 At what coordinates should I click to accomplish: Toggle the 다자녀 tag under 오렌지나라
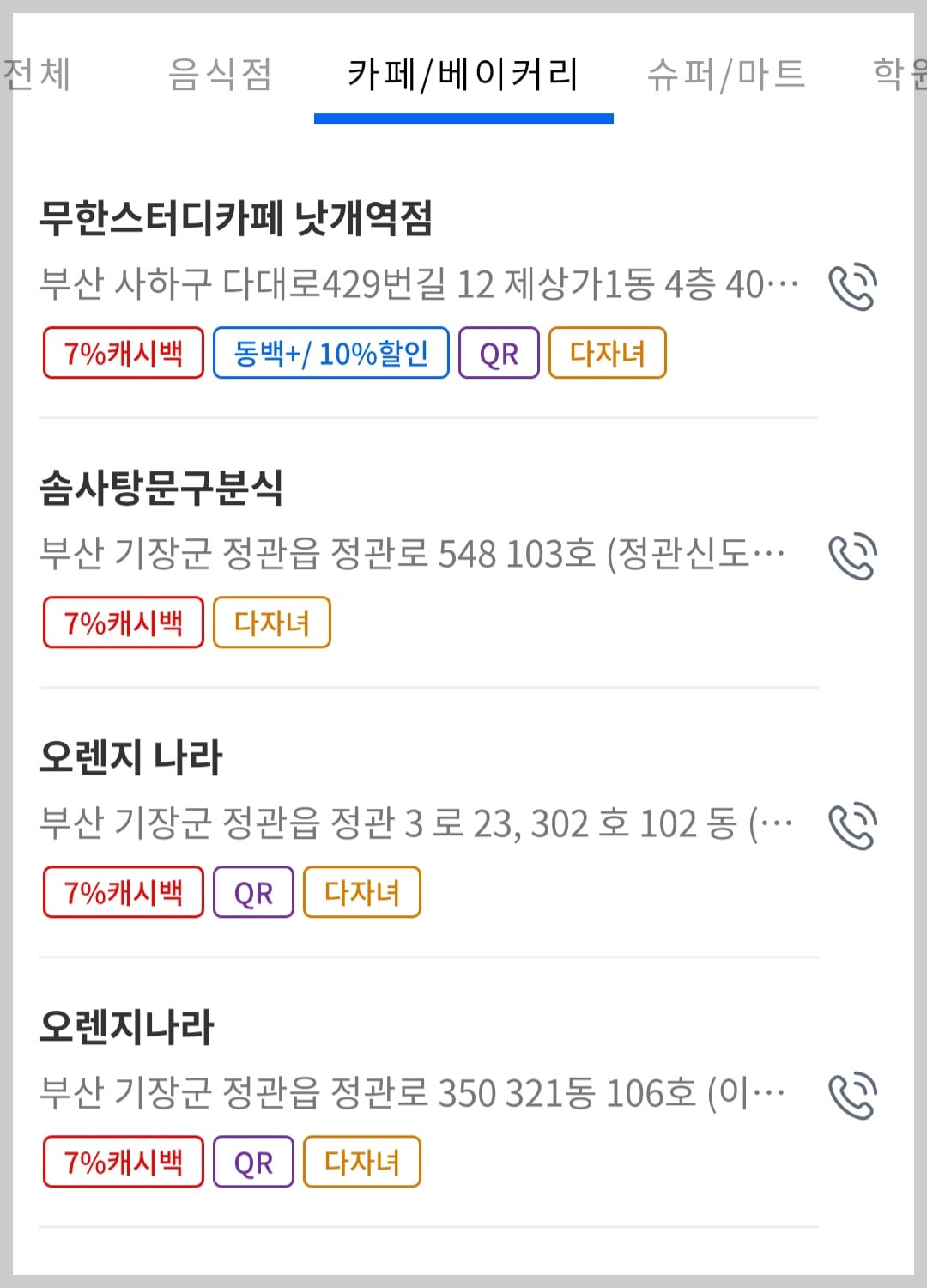[361, 1161]
